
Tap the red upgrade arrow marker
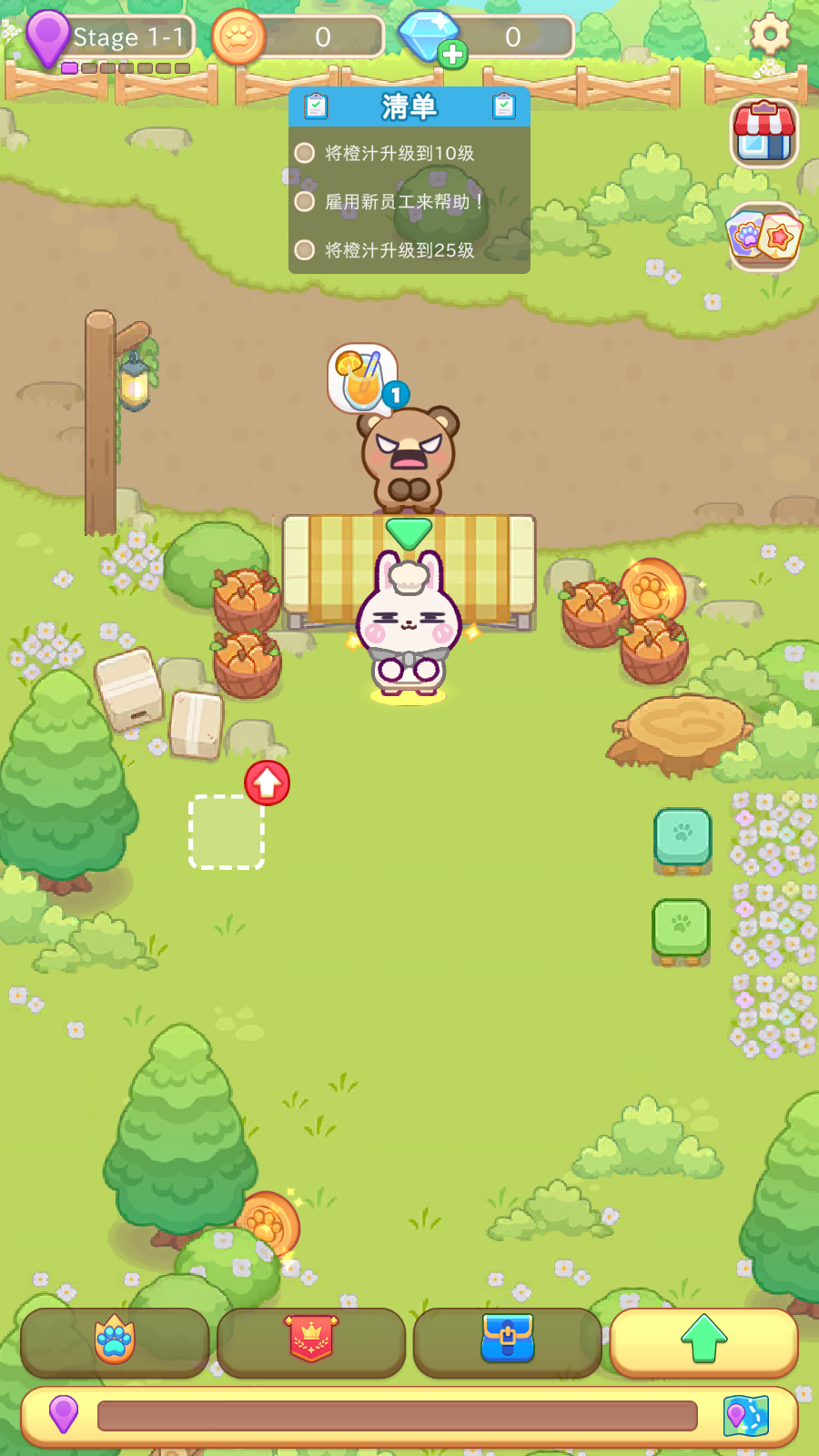(x=267, y=783)
